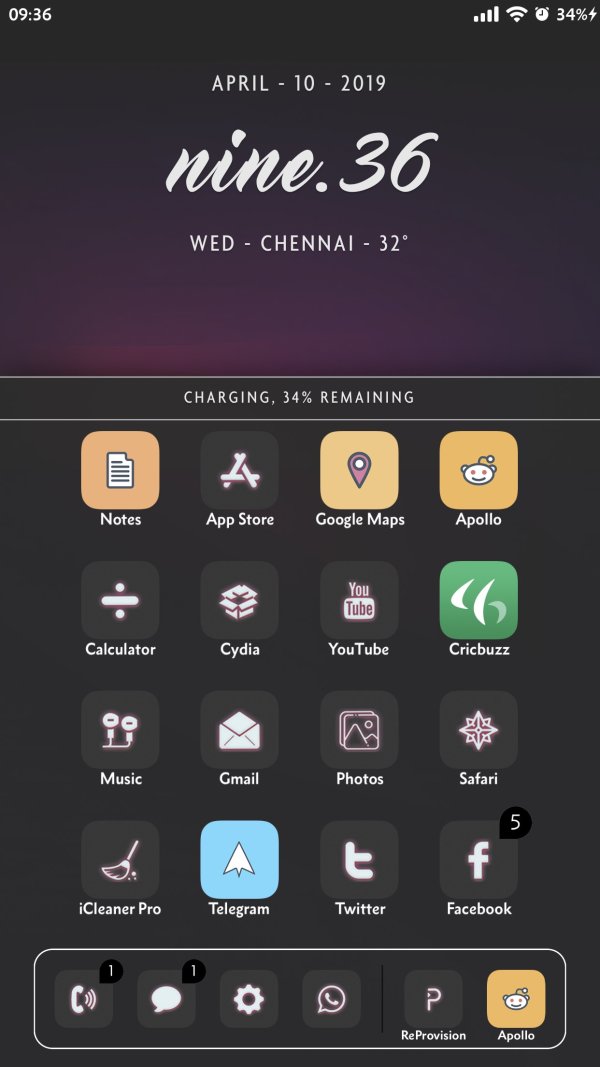Launch Safari browser

[478, 730]
